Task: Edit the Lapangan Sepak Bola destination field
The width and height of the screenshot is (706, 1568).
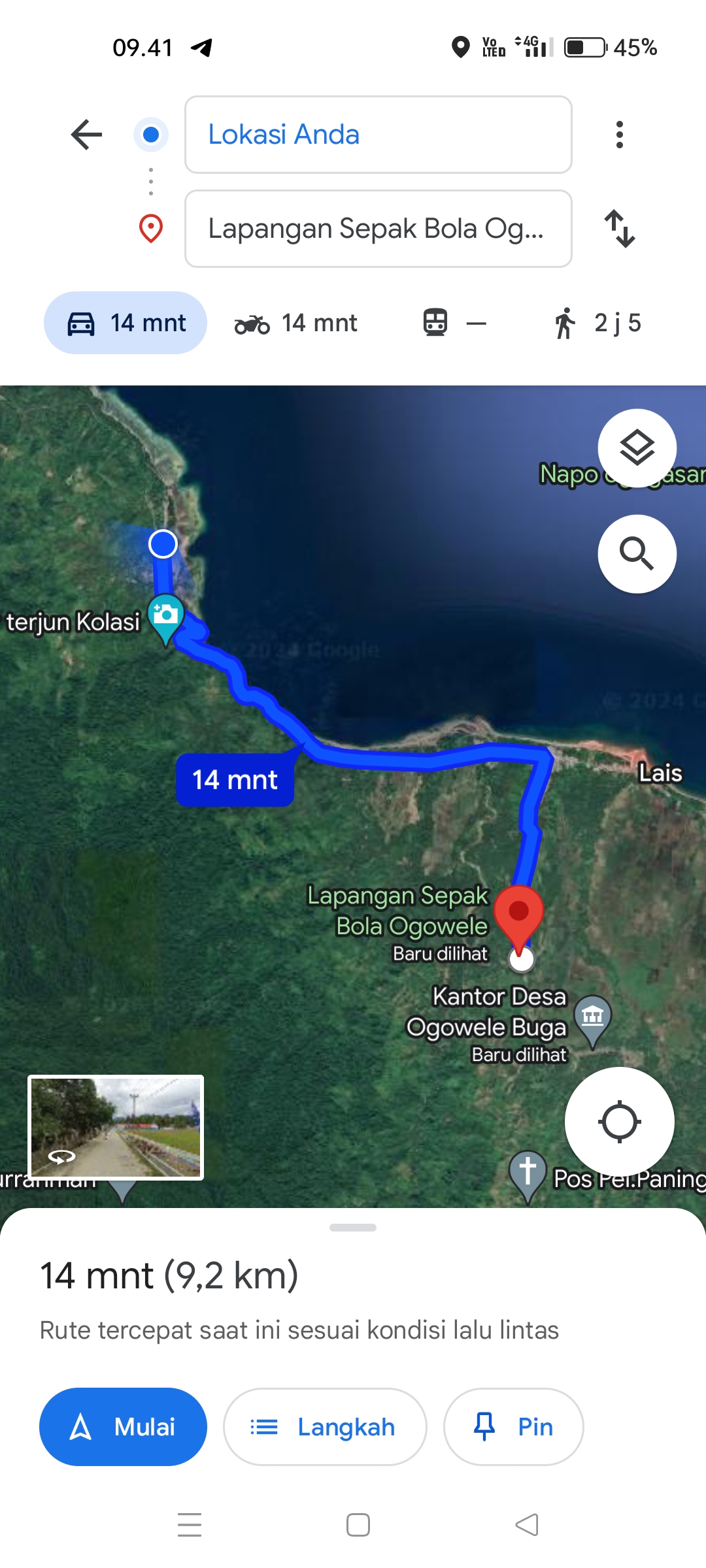Action: [378, 229]
